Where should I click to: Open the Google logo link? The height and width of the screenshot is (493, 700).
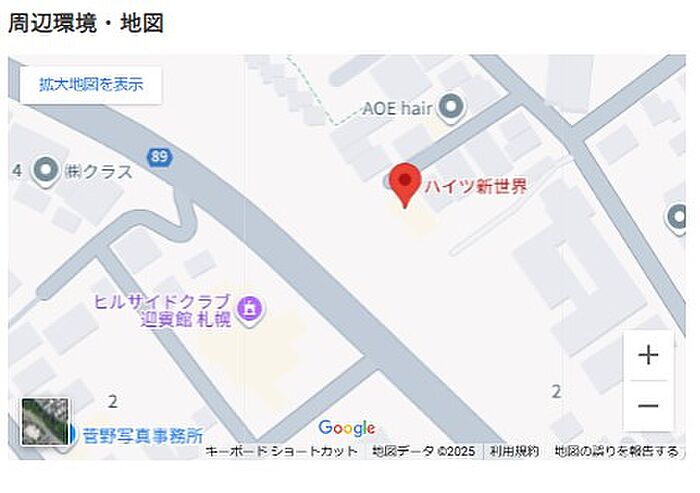(346, 429)
